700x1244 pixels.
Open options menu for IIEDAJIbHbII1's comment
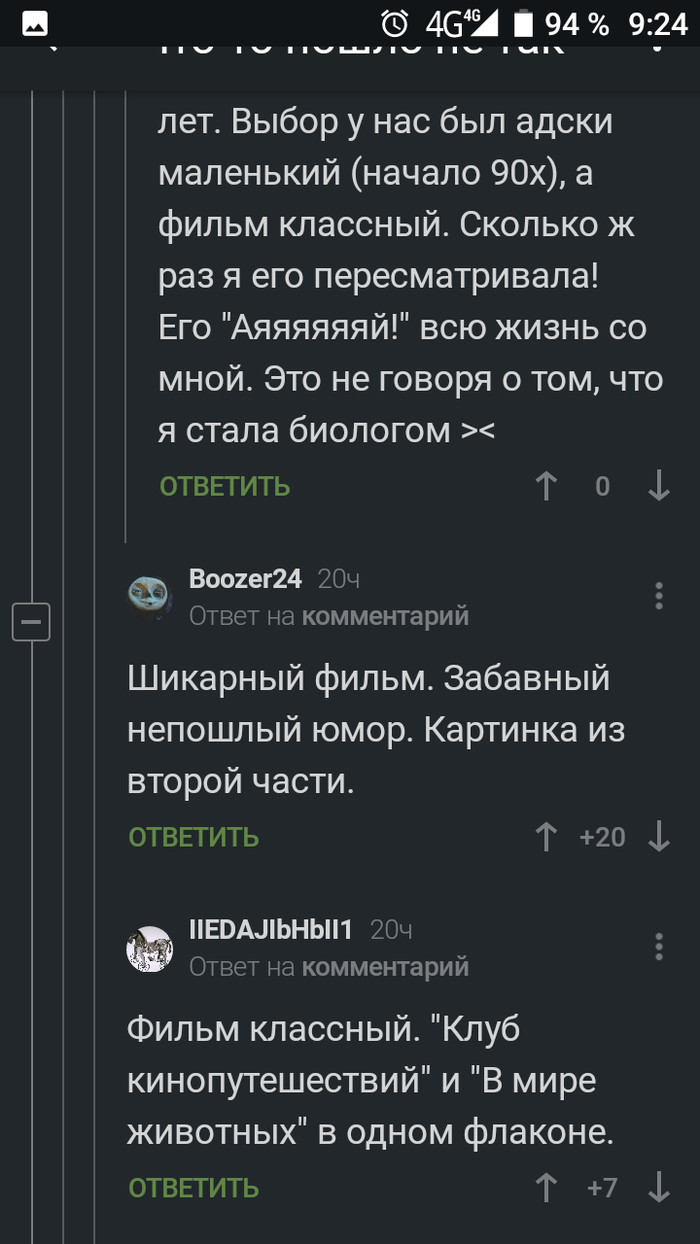tap(659, 946)
